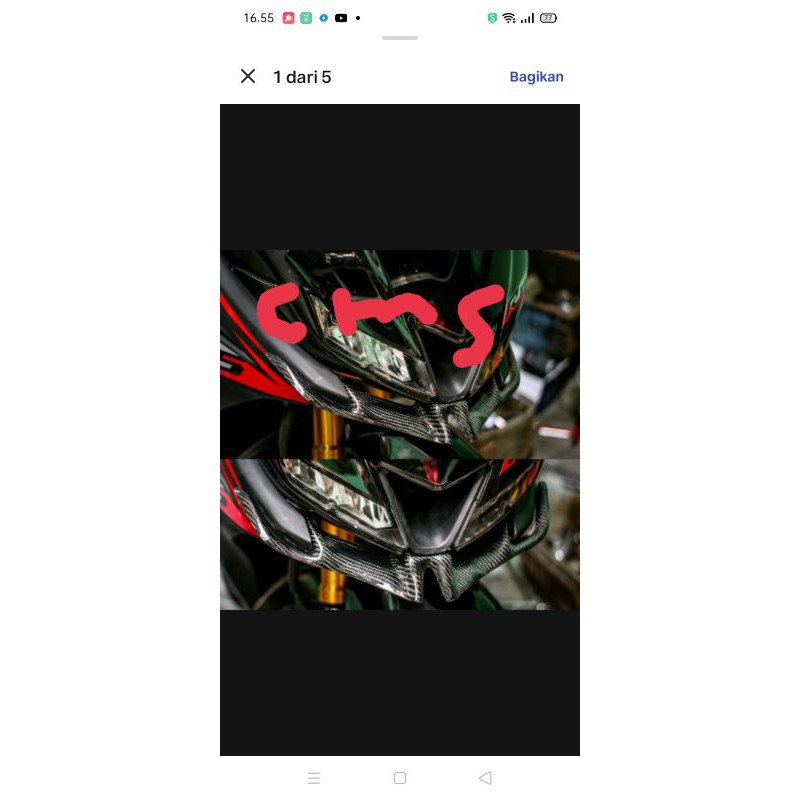This screenshot has height=800, width=800.
Task: Close the image viewer
Action: point(248,76)
